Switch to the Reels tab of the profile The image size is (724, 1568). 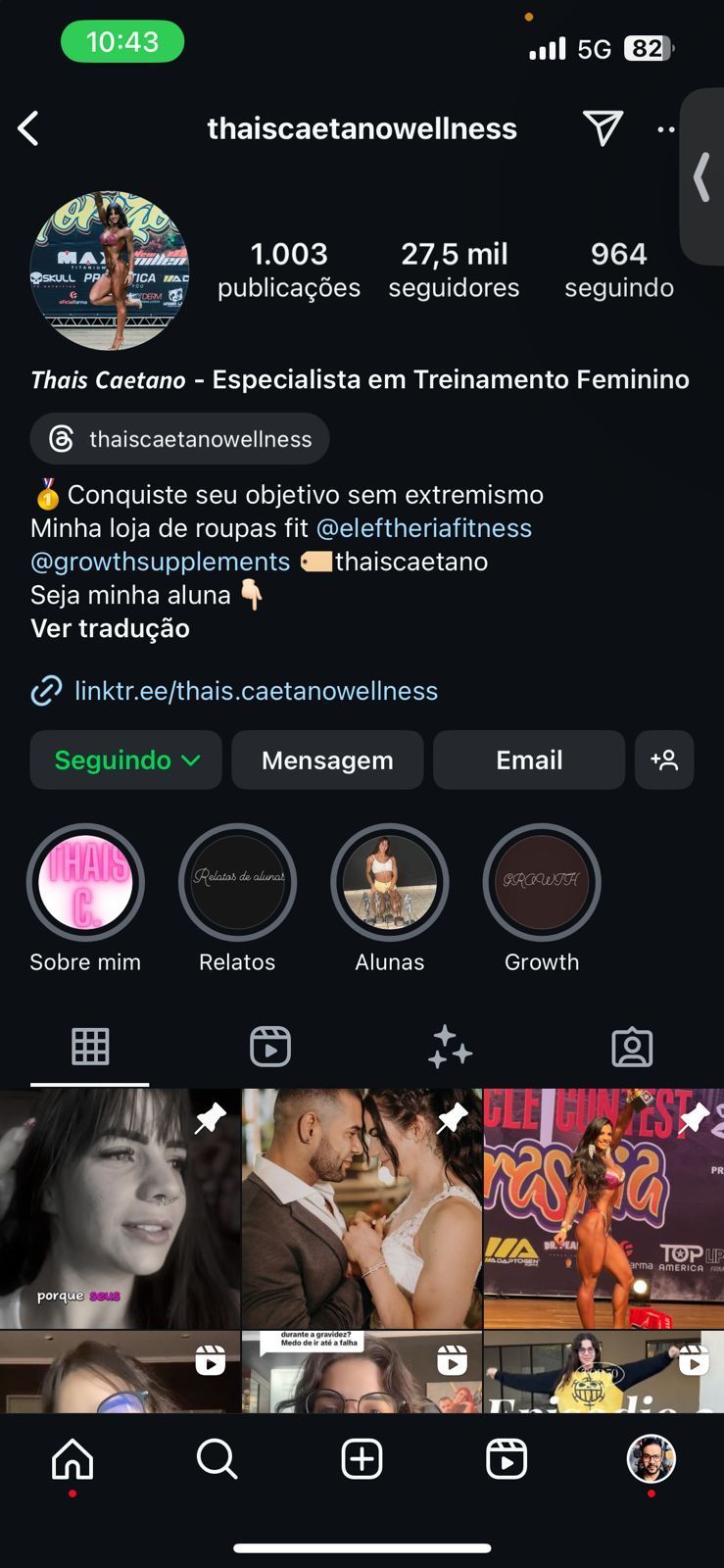[x=270, y=1047]
